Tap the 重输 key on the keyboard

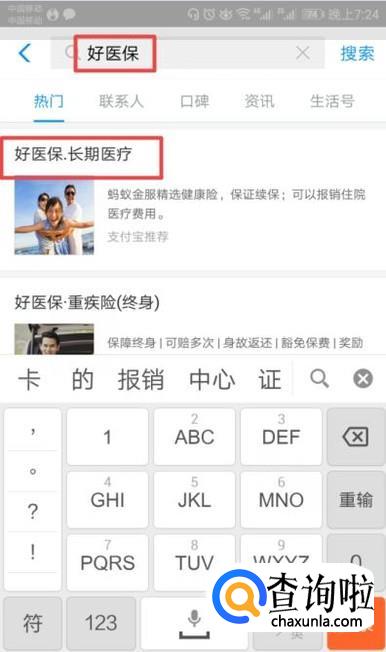(x=356, y=499)
